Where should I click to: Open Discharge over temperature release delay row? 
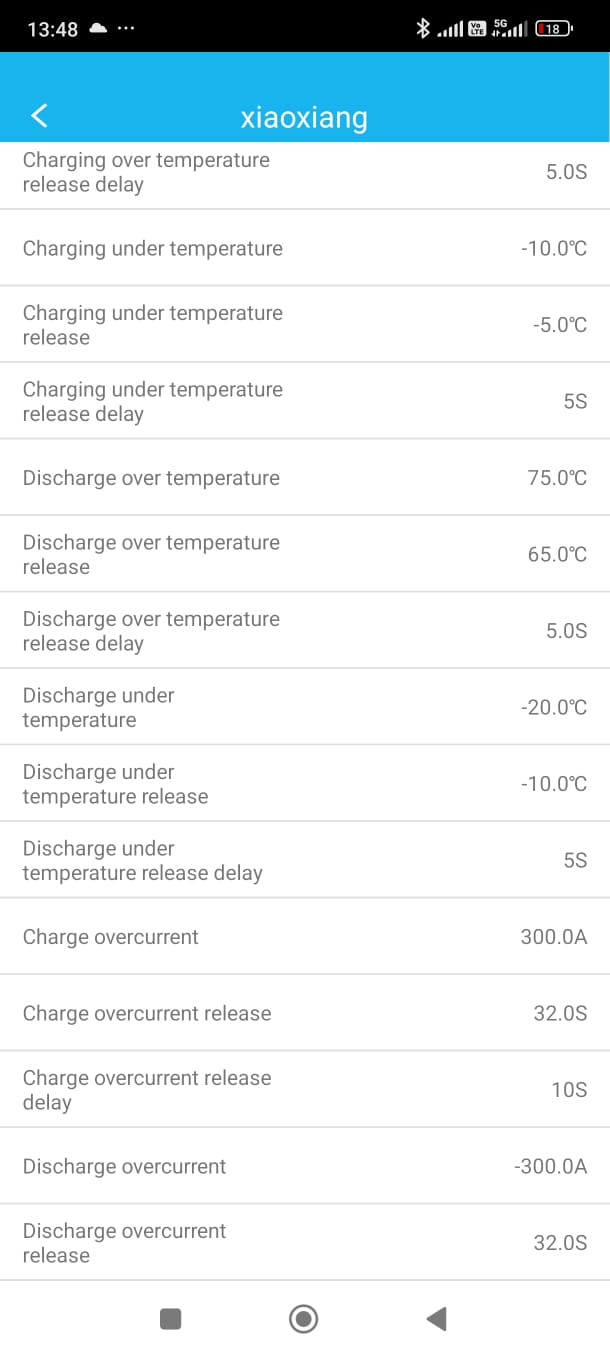pos(305,630)
